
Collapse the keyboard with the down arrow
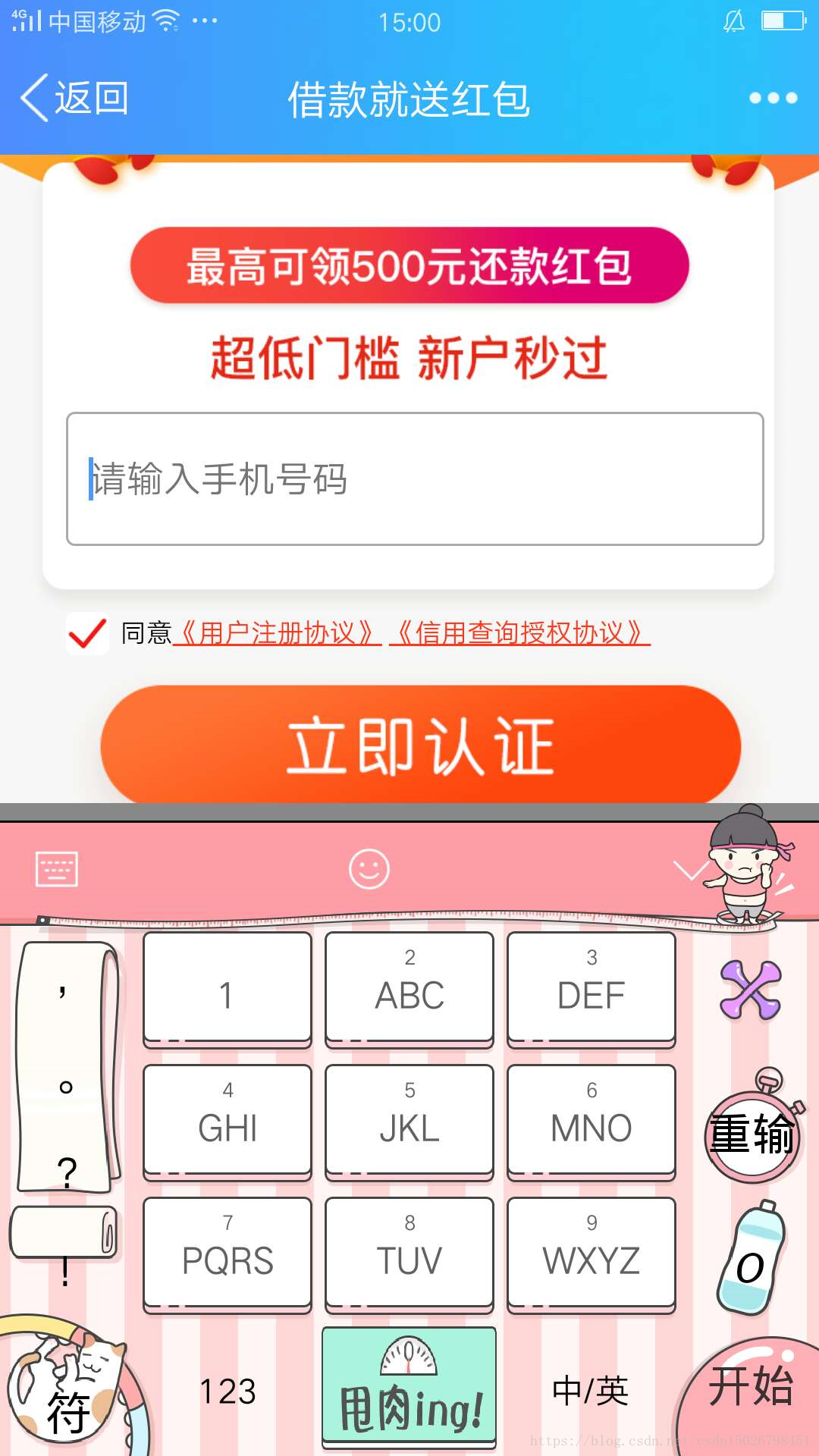point(690,871)
